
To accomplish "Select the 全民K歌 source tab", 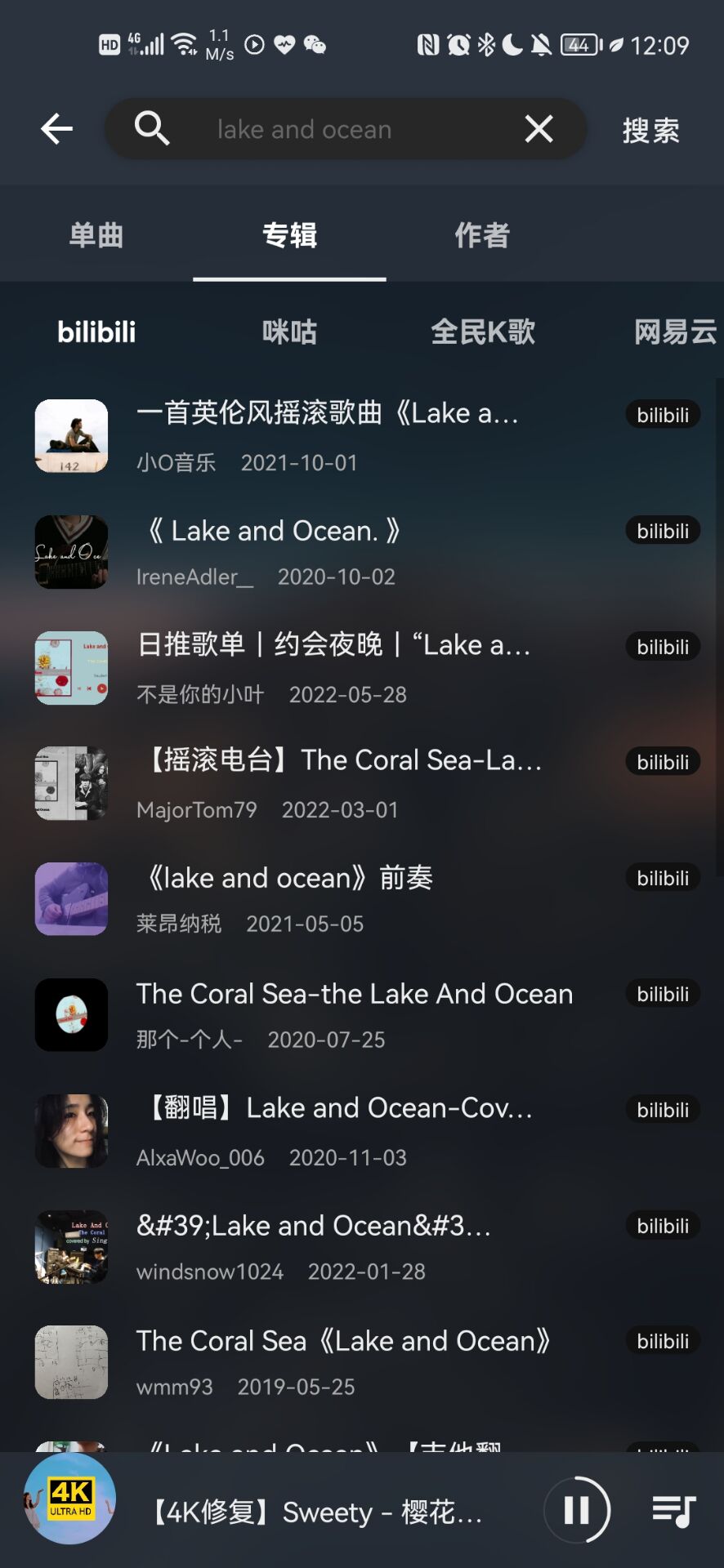I will tap(483, 332).
